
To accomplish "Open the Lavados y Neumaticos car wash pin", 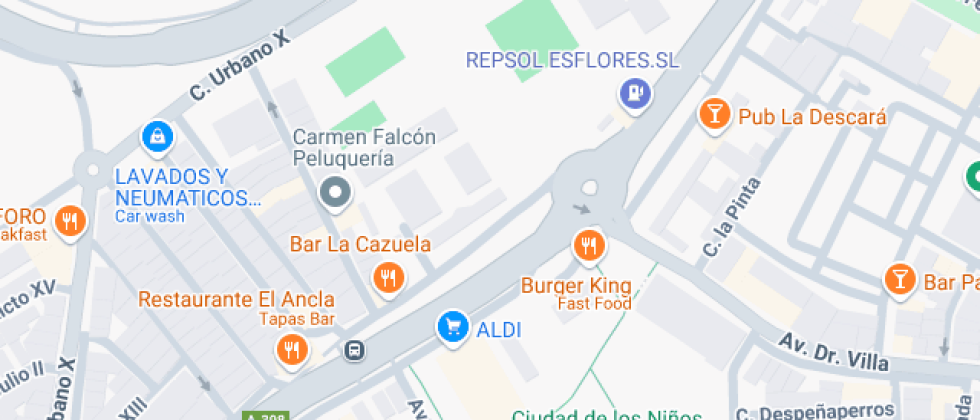I will (x=157, y=136).
